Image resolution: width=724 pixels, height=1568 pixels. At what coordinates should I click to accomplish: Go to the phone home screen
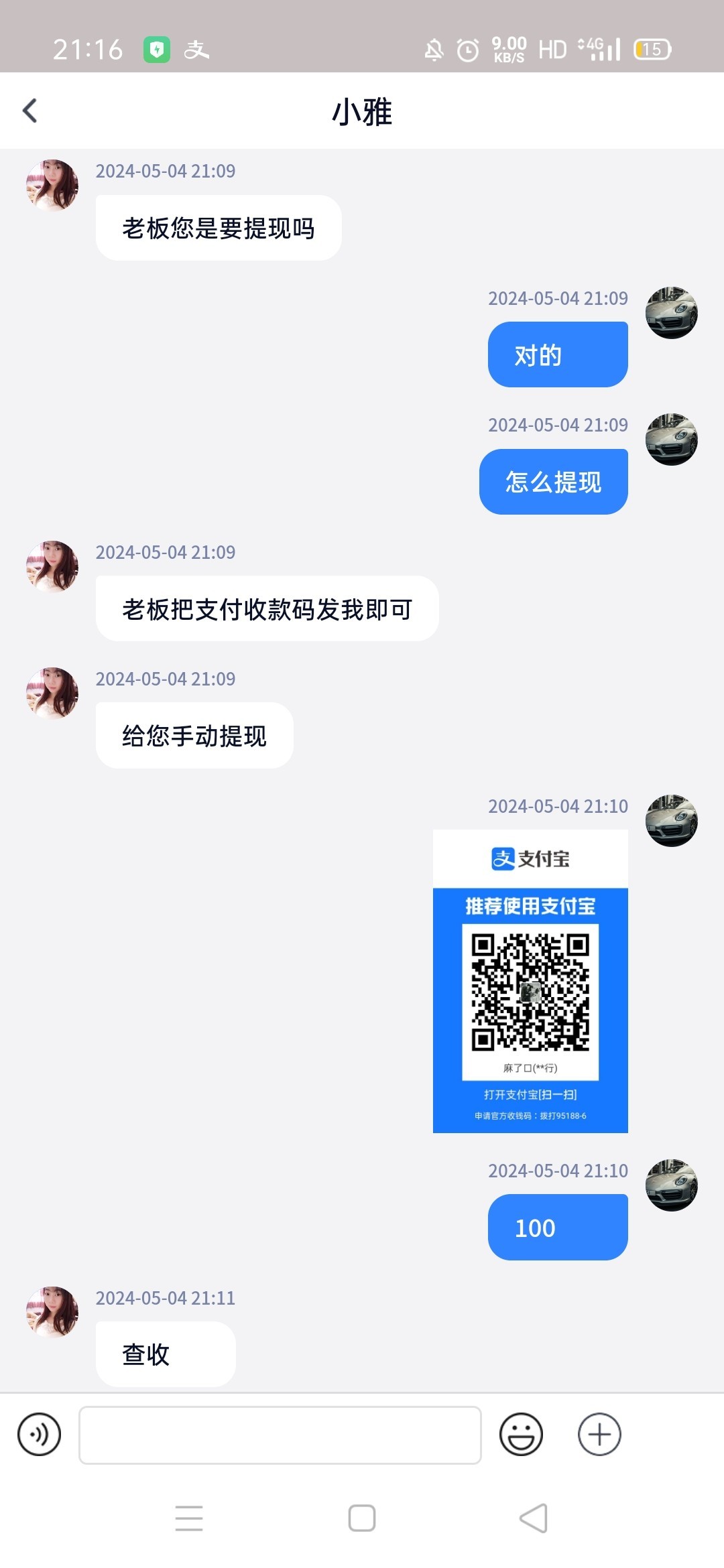pos(362,1518)
